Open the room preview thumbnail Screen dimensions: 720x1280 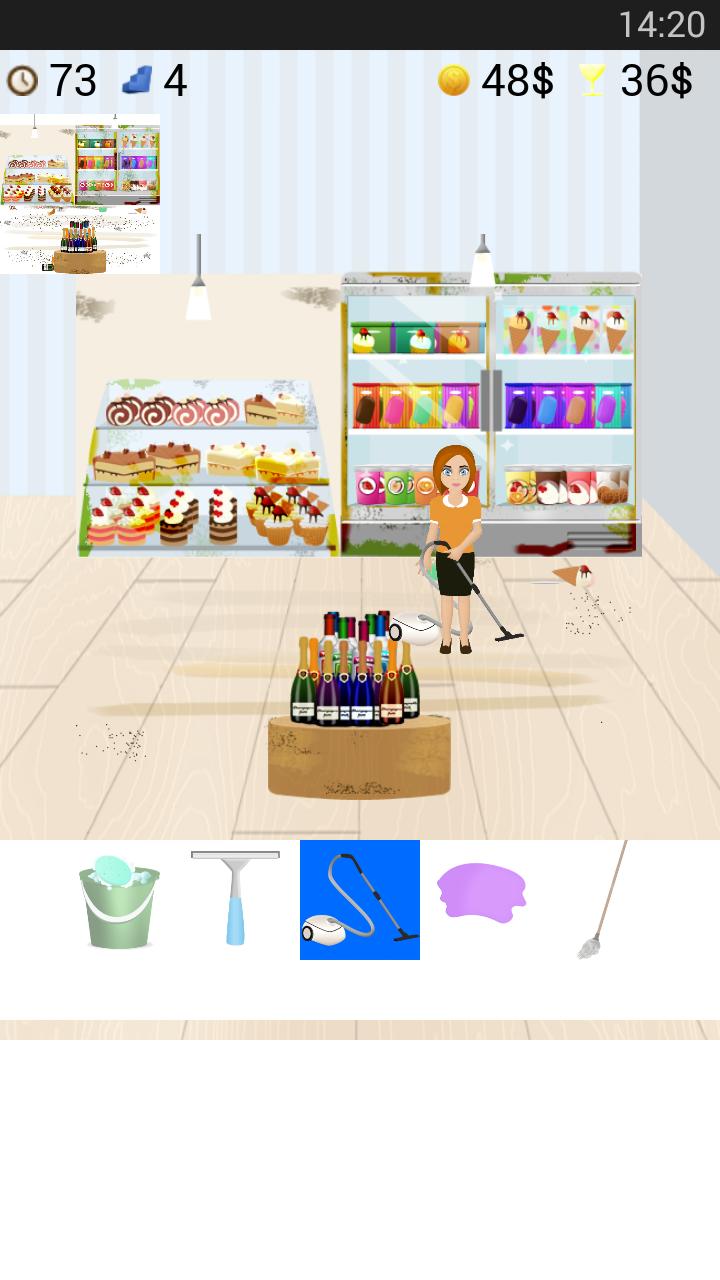80,193
